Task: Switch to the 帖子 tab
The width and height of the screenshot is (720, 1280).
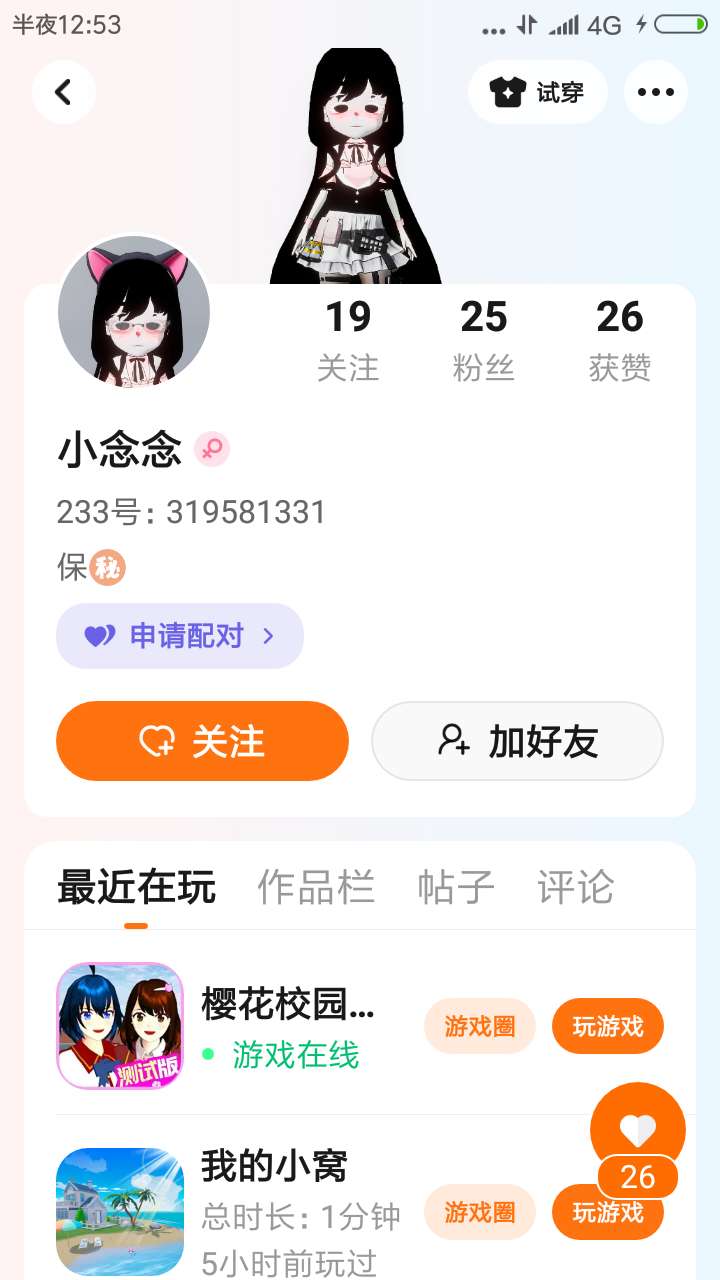Action: (456, 887)
